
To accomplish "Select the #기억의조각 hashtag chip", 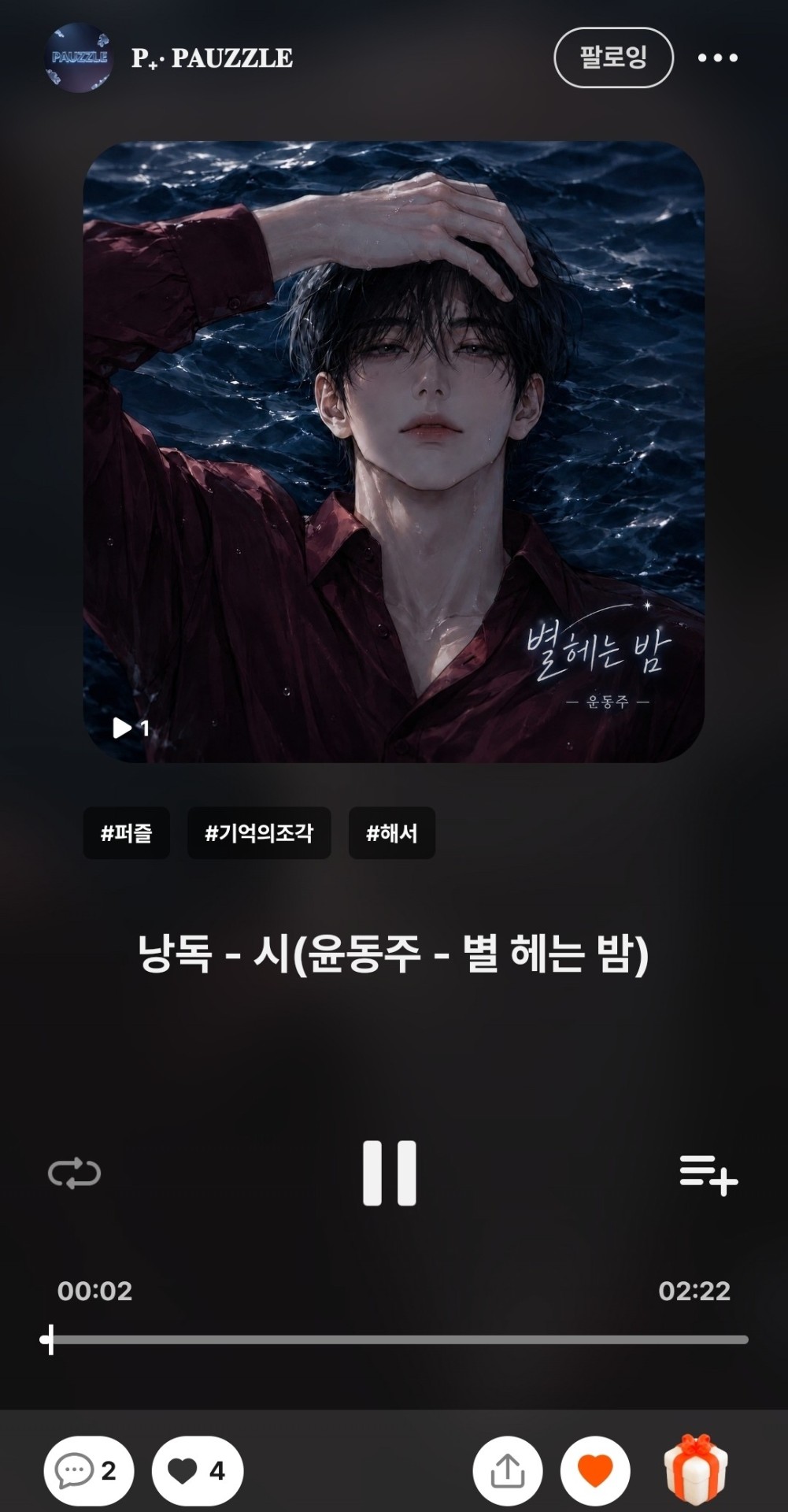I will 259,832.
